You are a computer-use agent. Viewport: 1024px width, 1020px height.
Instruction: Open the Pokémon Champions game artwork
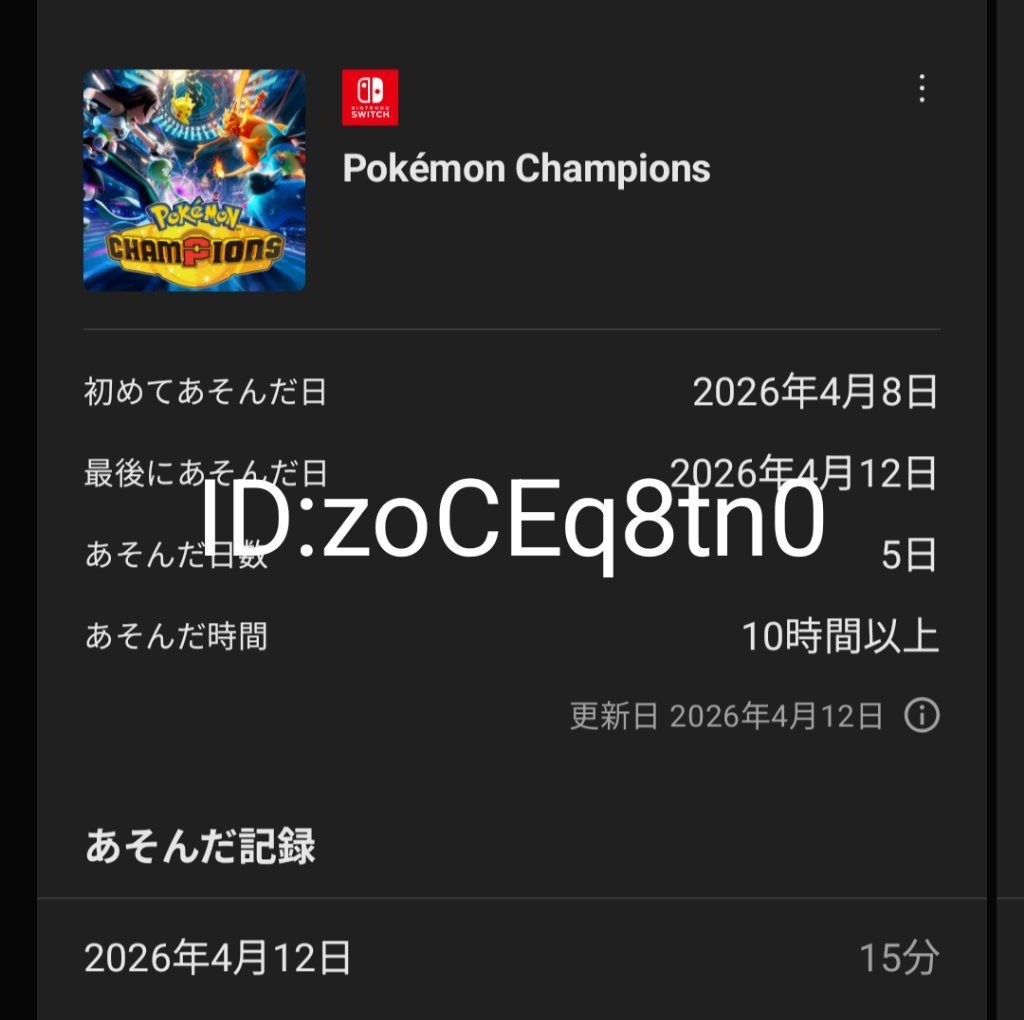(194, 180)
